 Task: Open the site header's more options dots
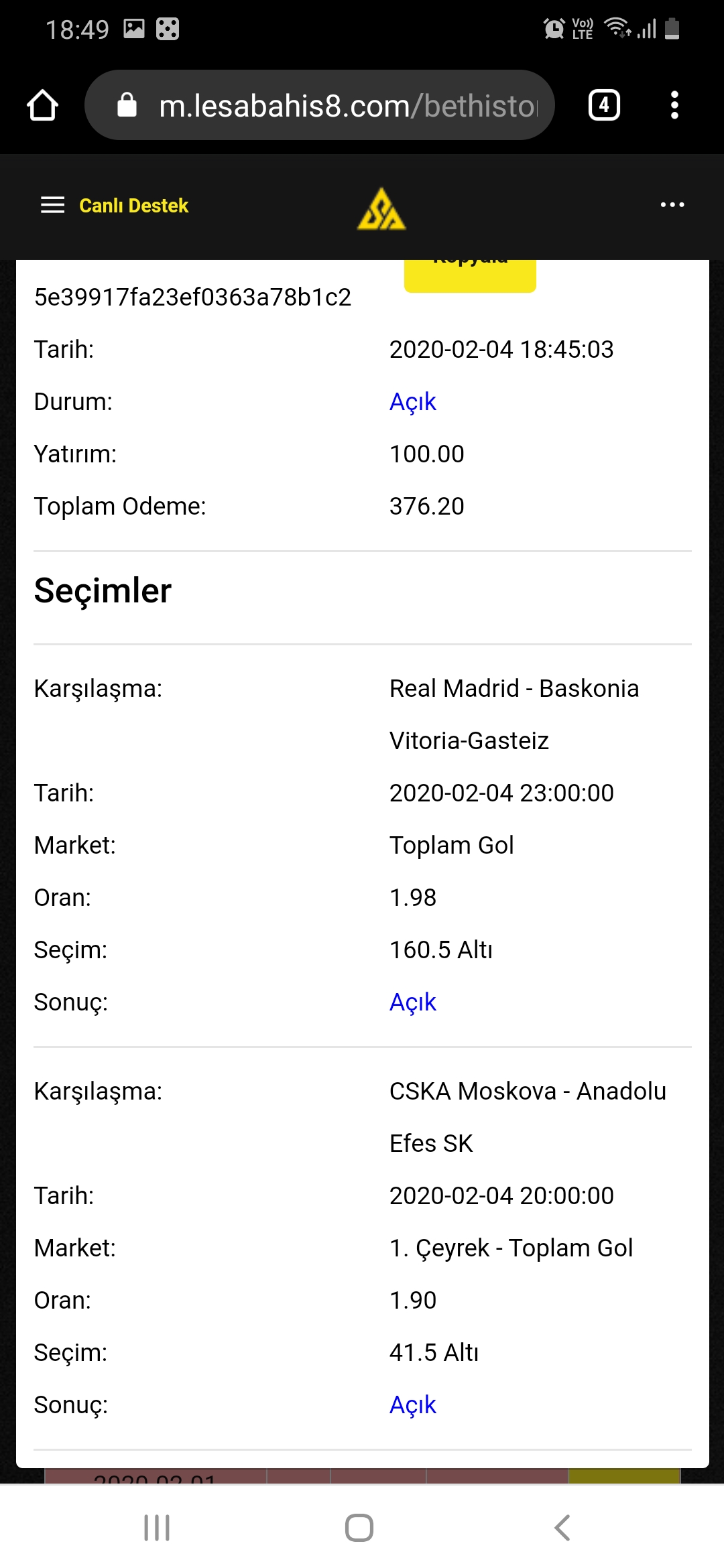[x=672, y=205]
